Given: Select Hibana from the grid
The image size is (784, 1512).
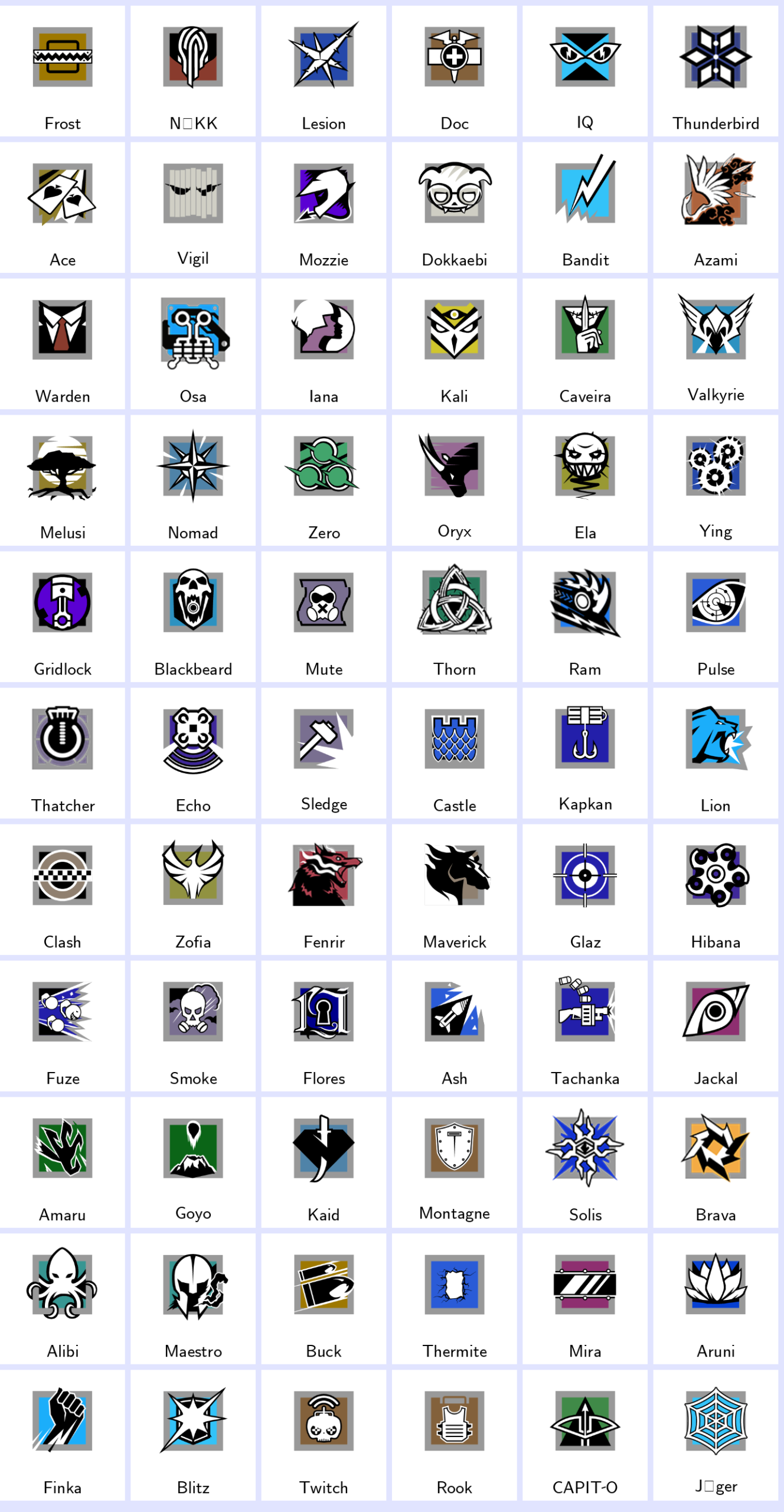Looking at the screenshot, I should tap(716, 890).
